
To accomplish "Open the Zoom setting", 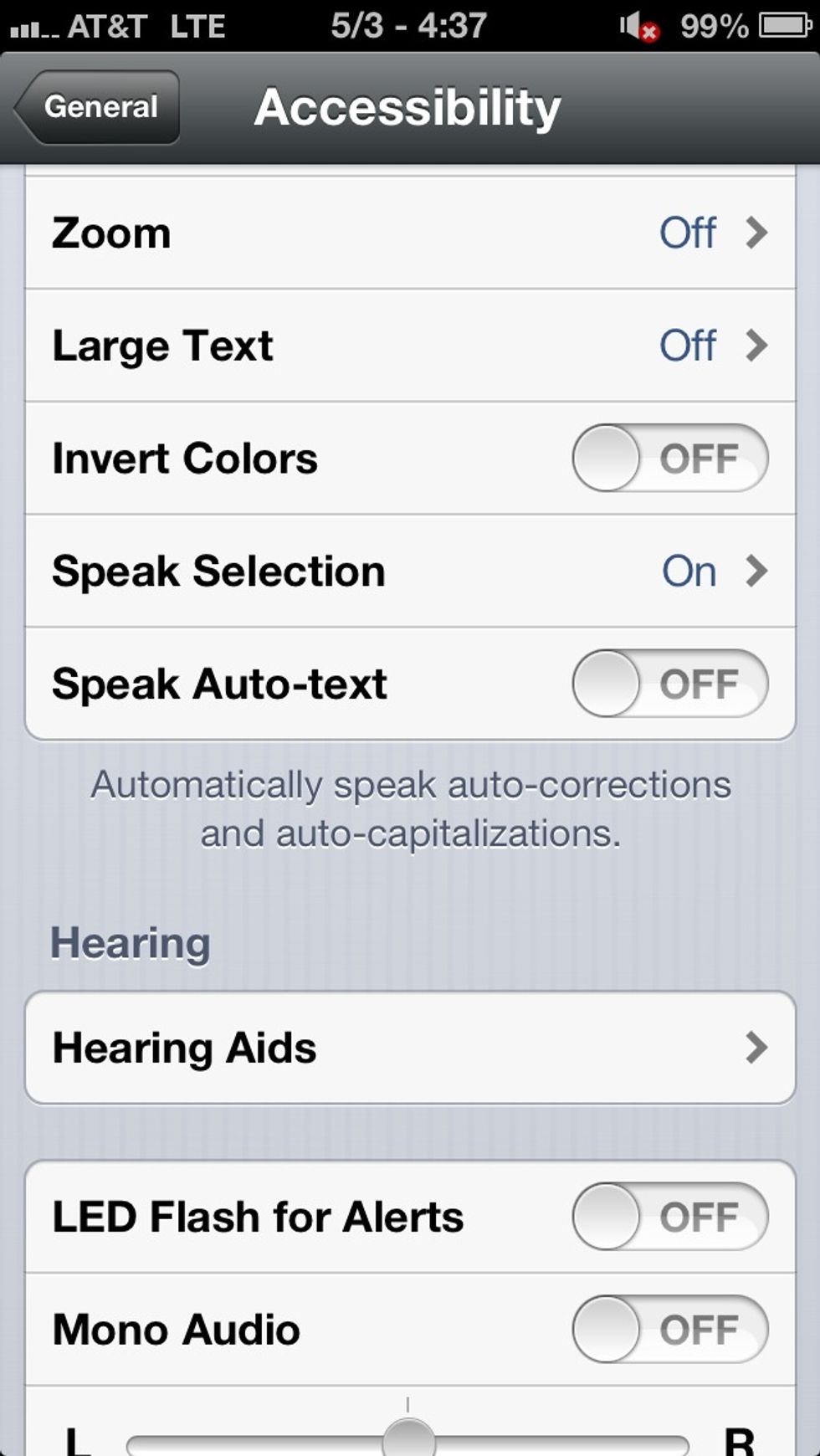I will [x=410, y=233].
